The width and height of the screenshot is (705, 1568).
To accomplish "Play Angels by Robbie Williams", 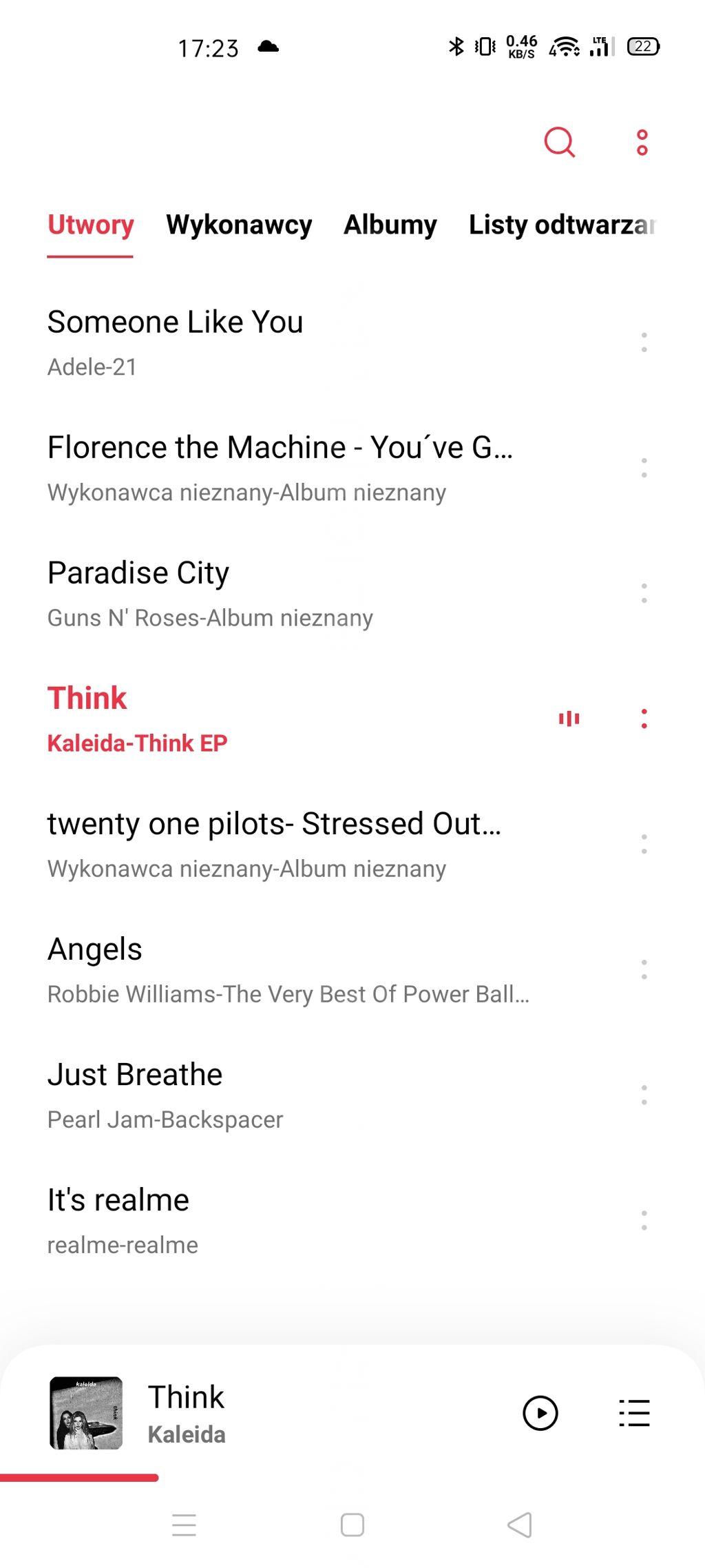I will click(275, 969).
